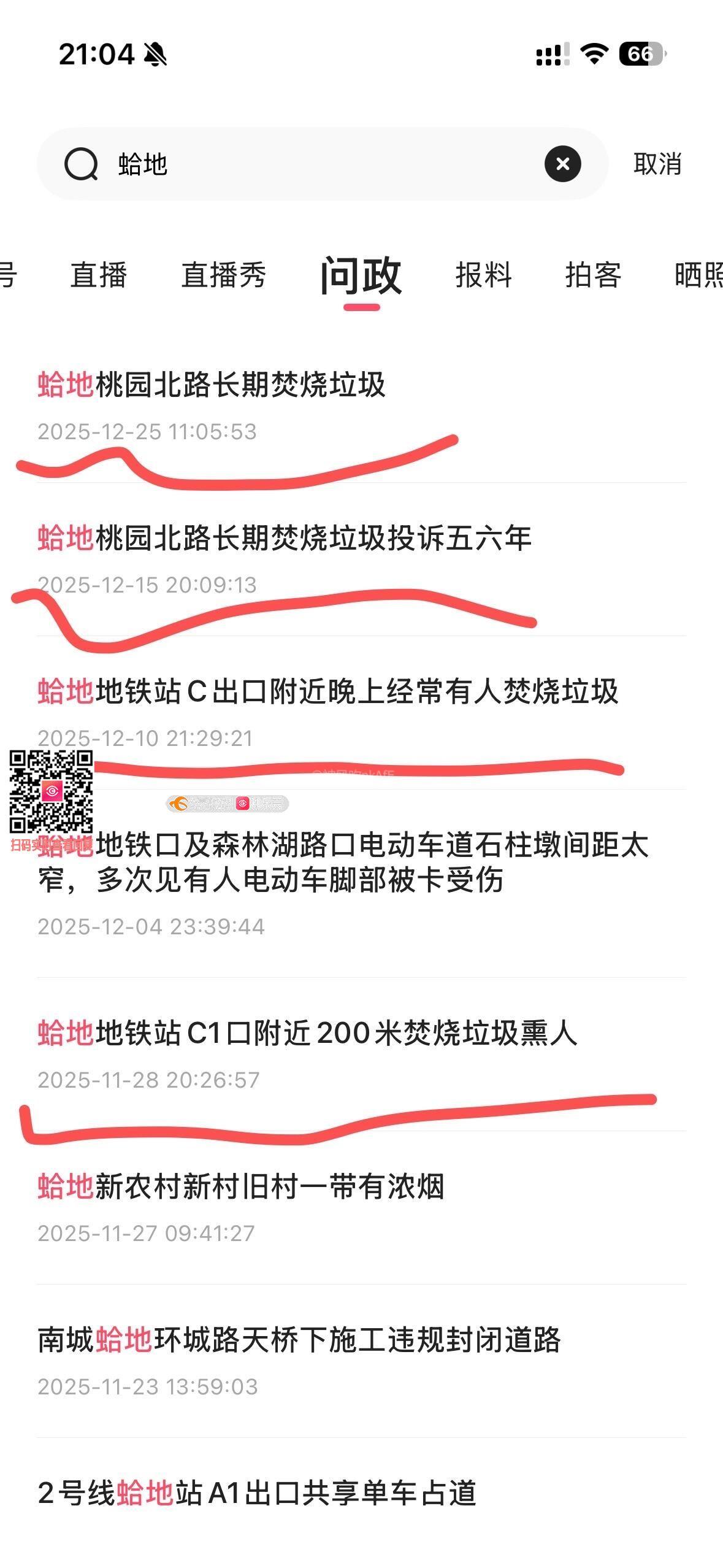Viewport: 723px width, 1568px height.
Task: Clear the search text with the X icon
Action: click(562, 164)
